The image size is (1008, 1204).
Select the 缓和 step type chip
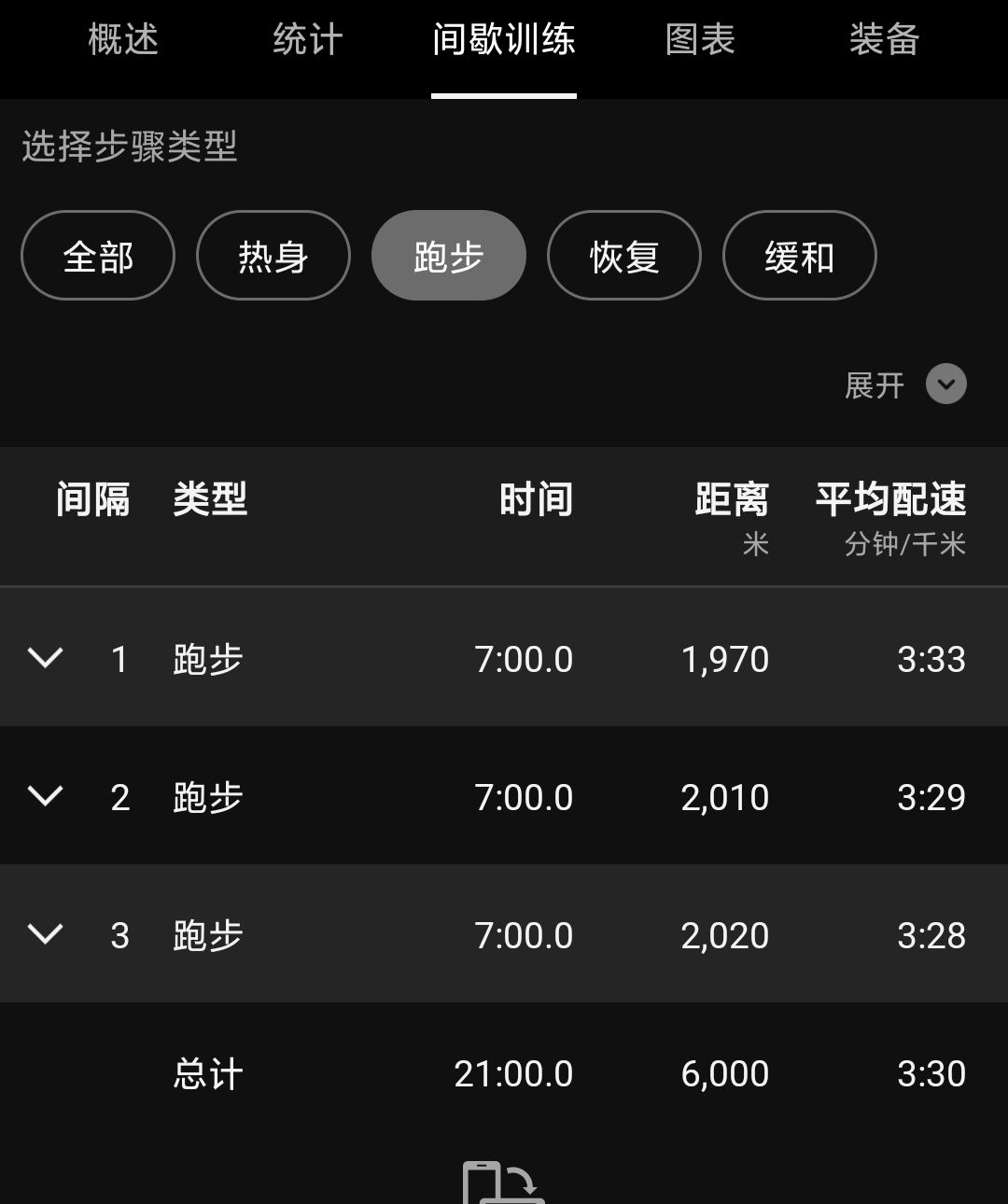pyautogui.click(x=800, y=256)
